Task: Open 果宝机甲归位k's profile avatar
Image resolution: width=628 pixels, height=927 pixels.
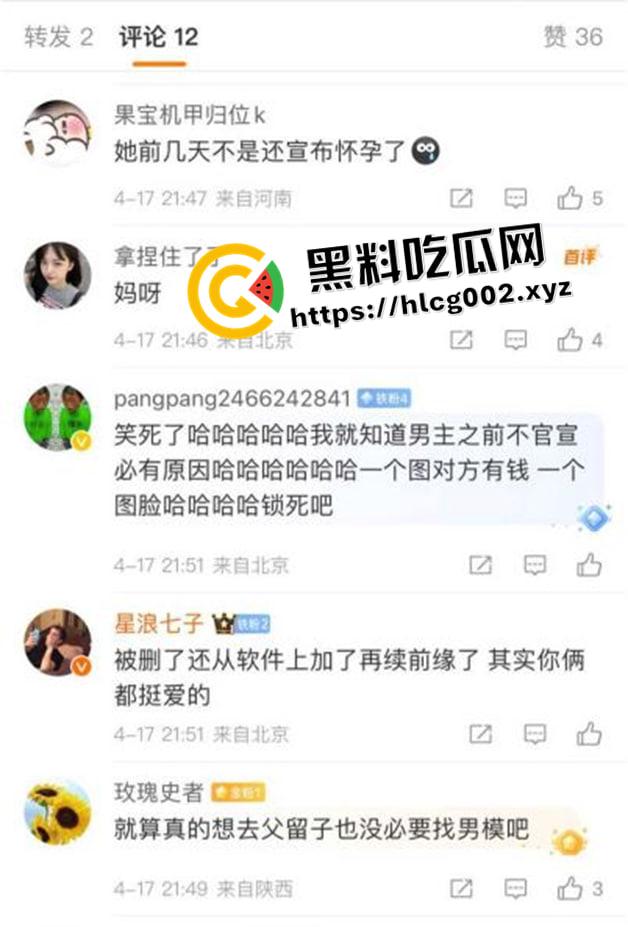Action: pos(58,133)
